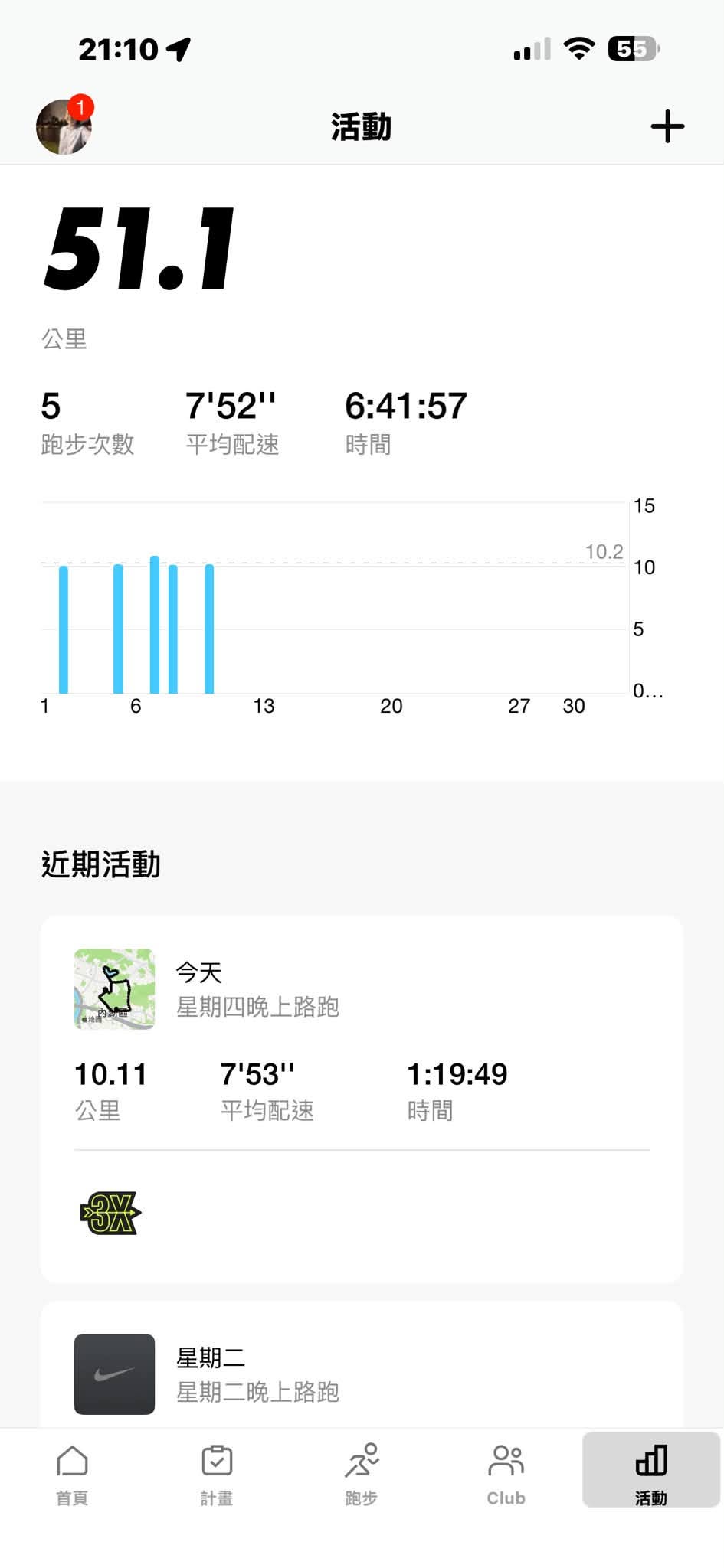Add a new activity with plus icon
The image size is (724, 1568).
pos(667,126)
